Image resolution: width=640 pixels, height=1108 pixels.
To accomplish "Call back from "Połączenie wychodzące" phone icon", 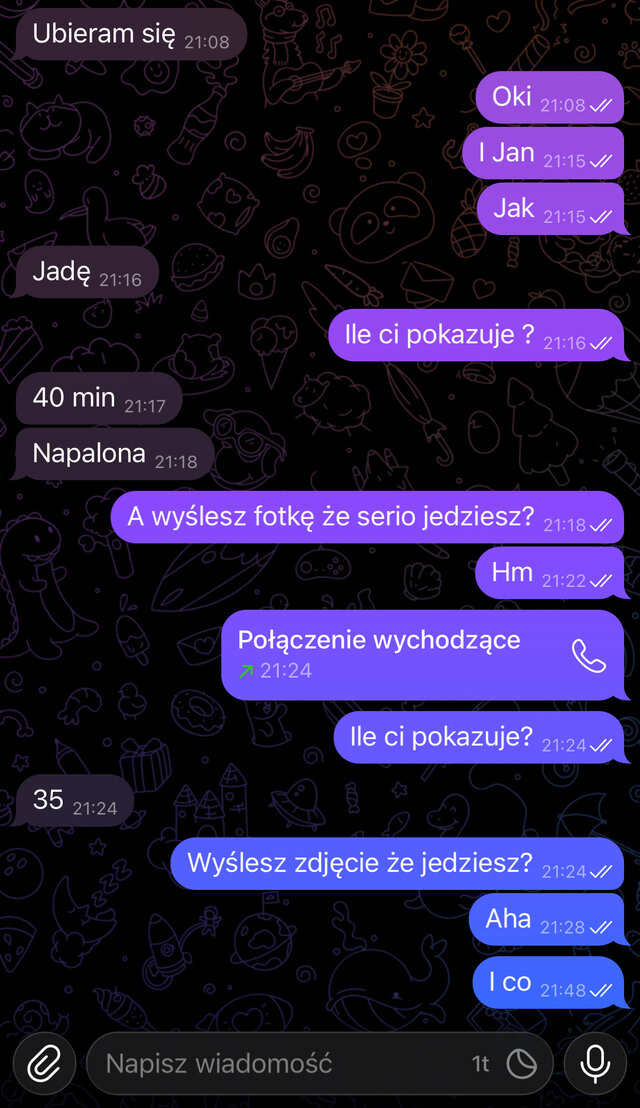I will coord(588,655).
